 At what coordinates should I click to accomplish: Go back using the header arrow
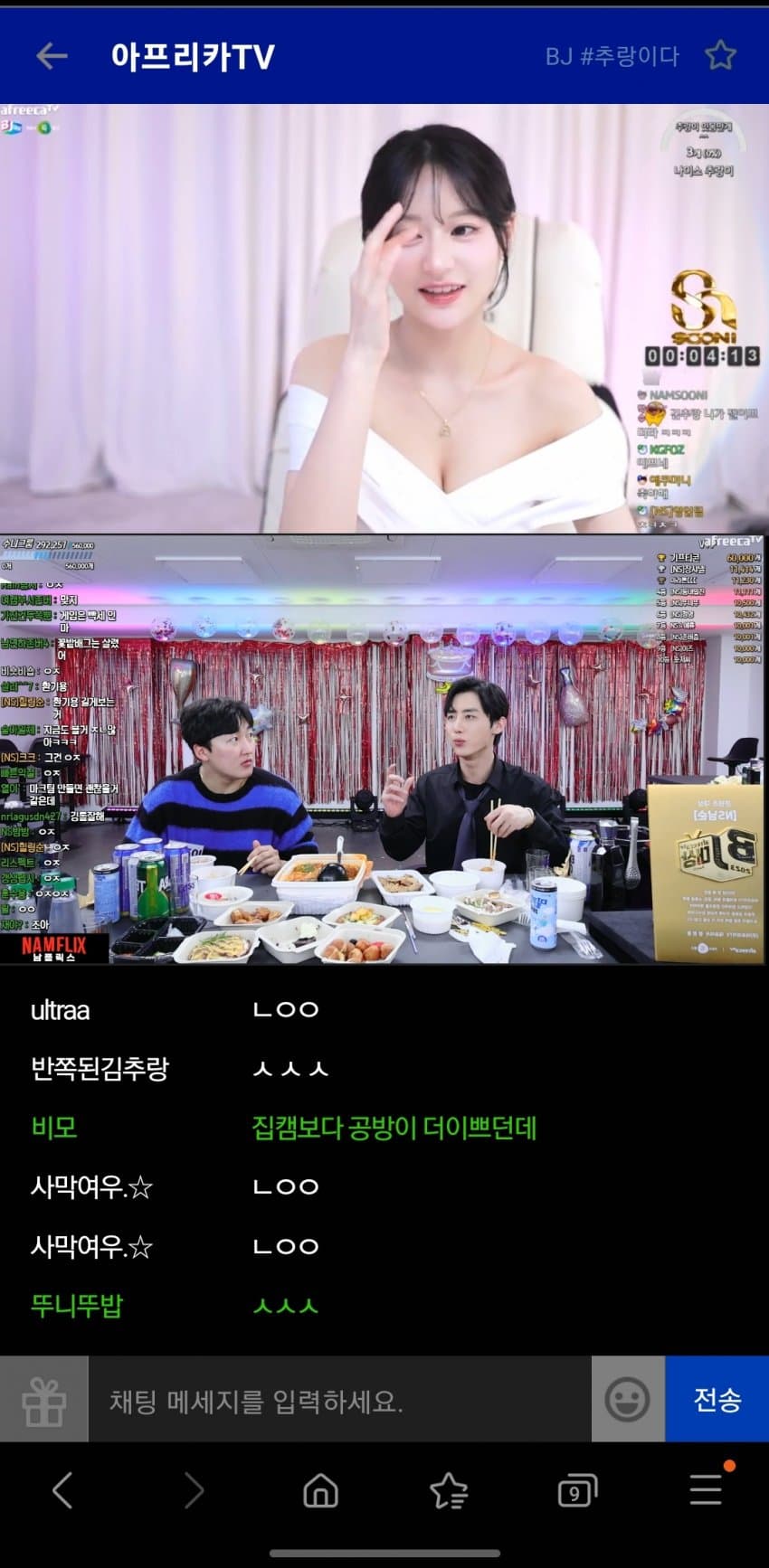pyautogui.click(x=52, y=56)
